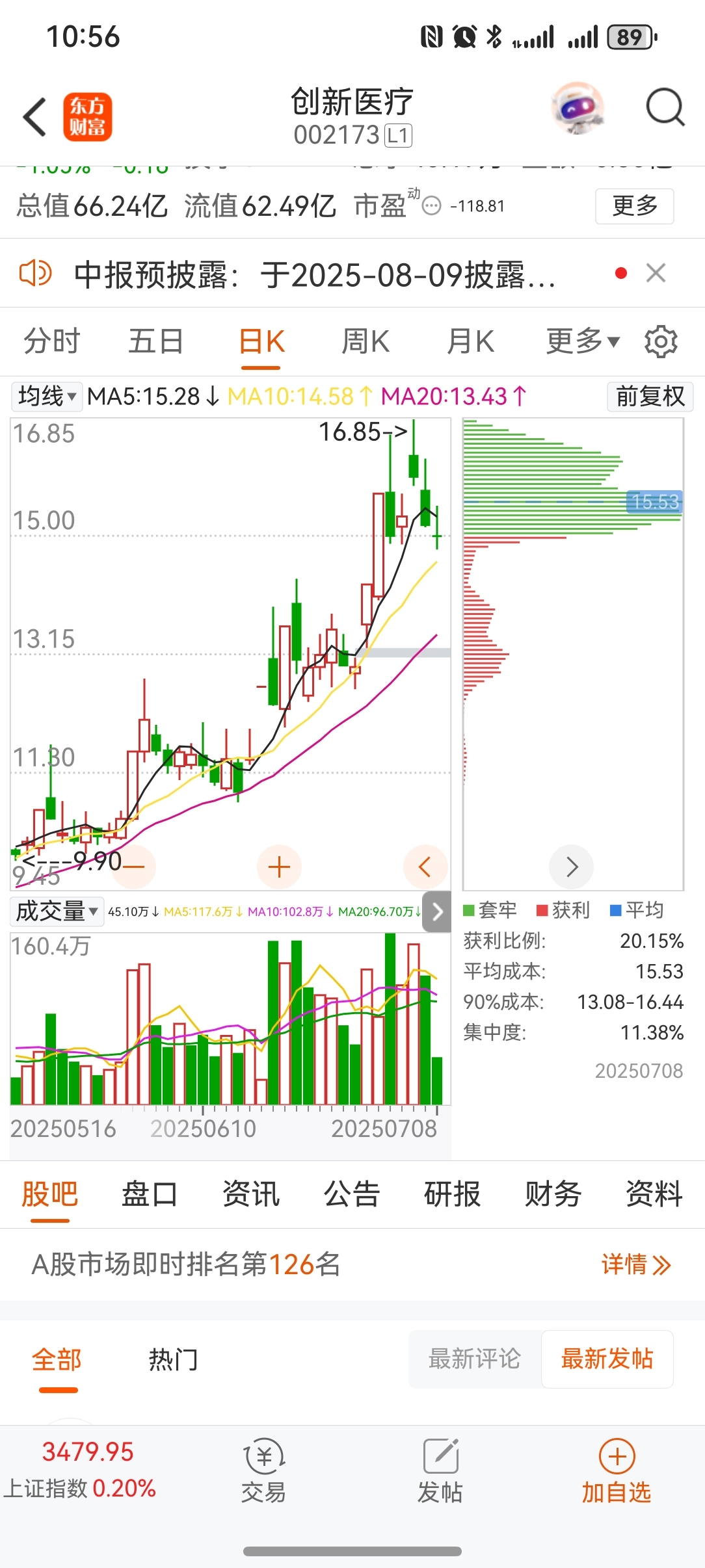The height and width of the screenshot is (1568, 705).
Task: Zoom in the chart with plus button
Action: click(279, 867)
